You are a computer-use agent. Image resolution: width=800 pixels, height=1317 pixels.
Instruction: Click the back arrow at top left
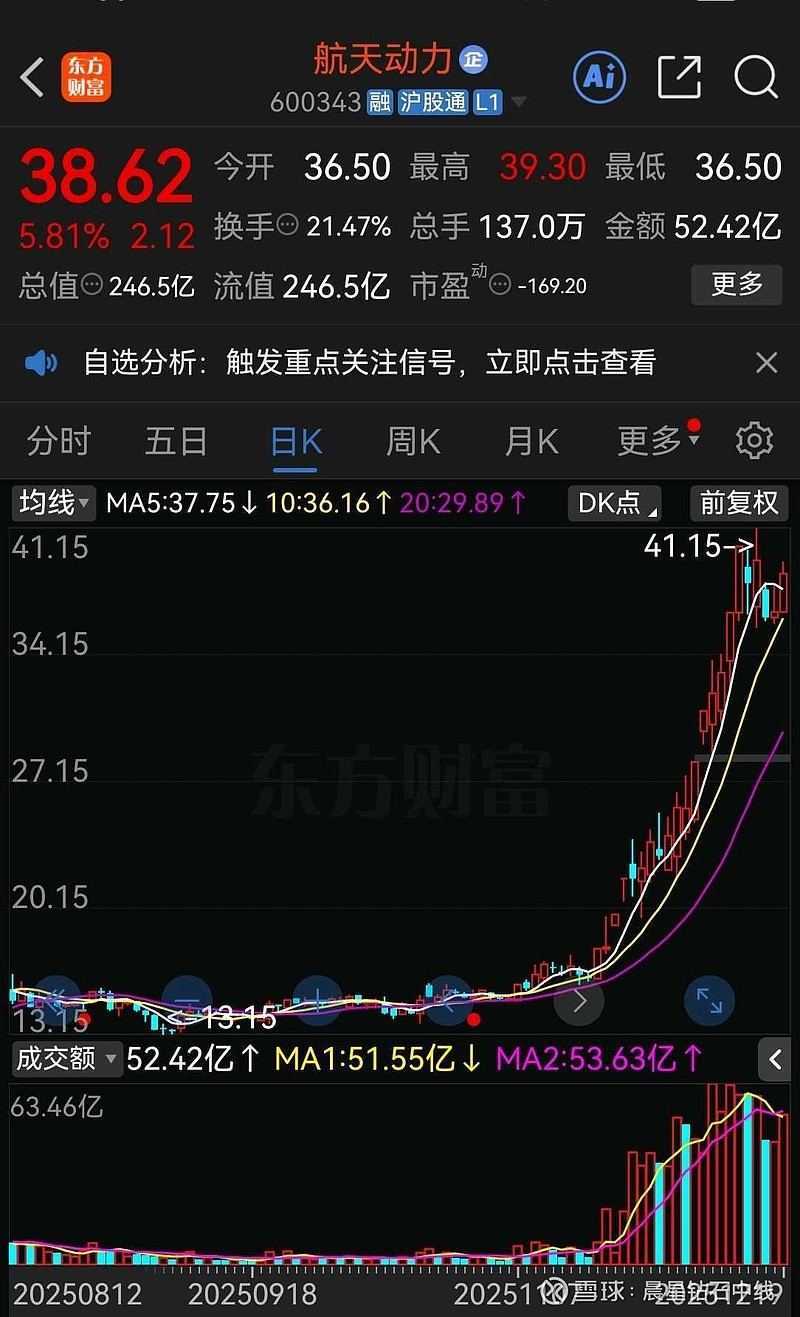tap(30, 77)
